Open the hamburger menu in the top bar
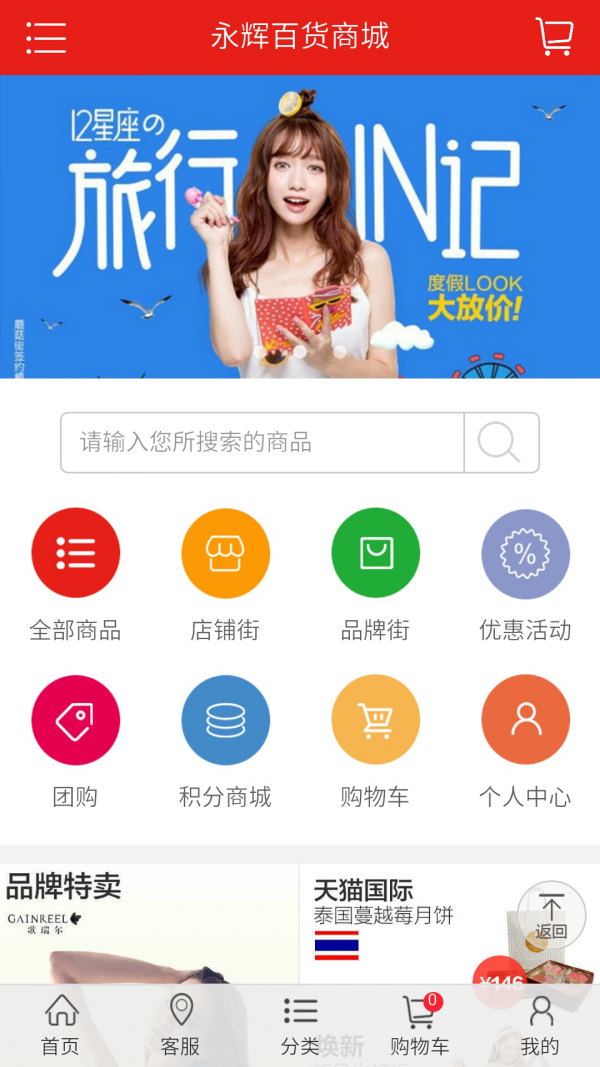The width and height of the screenshot is (600, 1067). pyautogui.click(x=46, y=37)
